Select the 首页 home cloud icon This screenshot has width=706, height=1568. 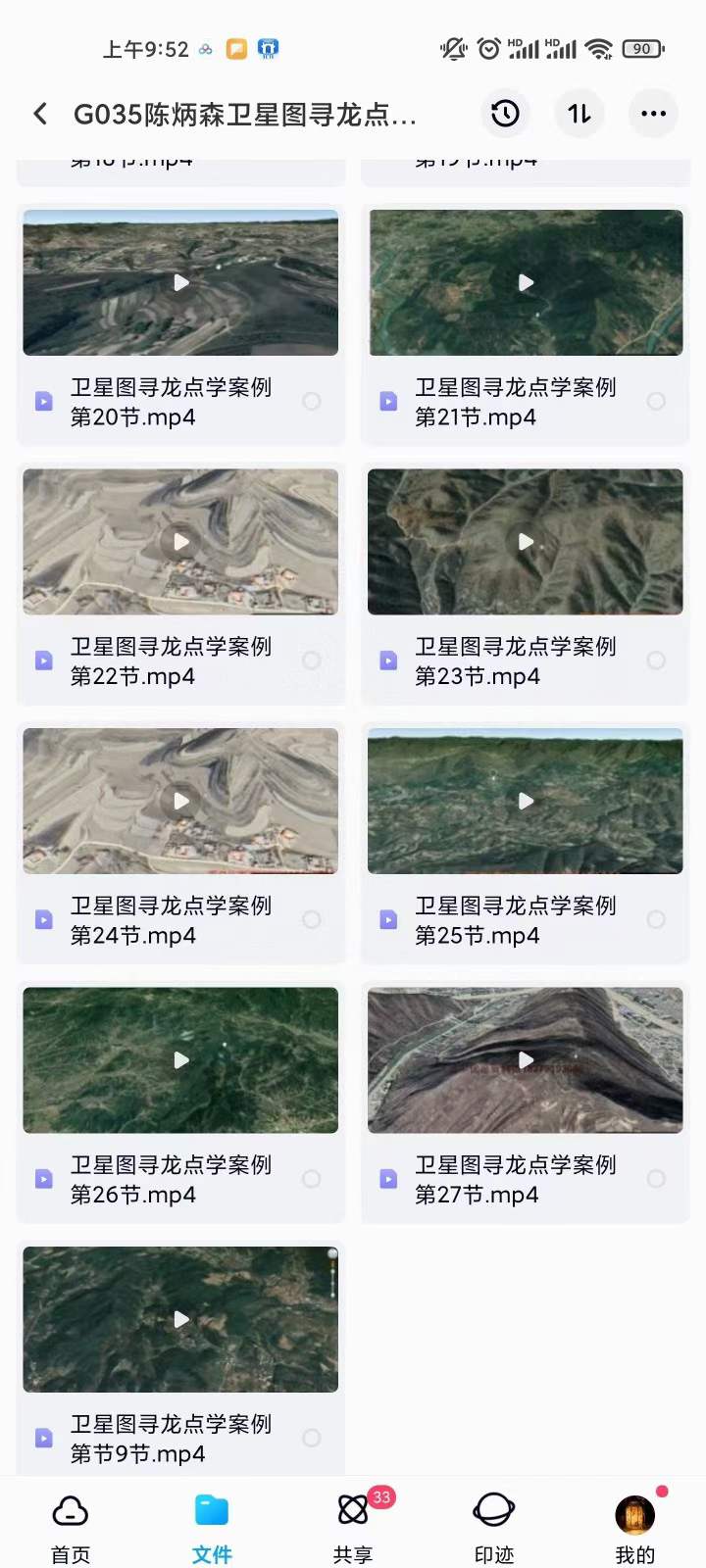tap(69, 1516)
